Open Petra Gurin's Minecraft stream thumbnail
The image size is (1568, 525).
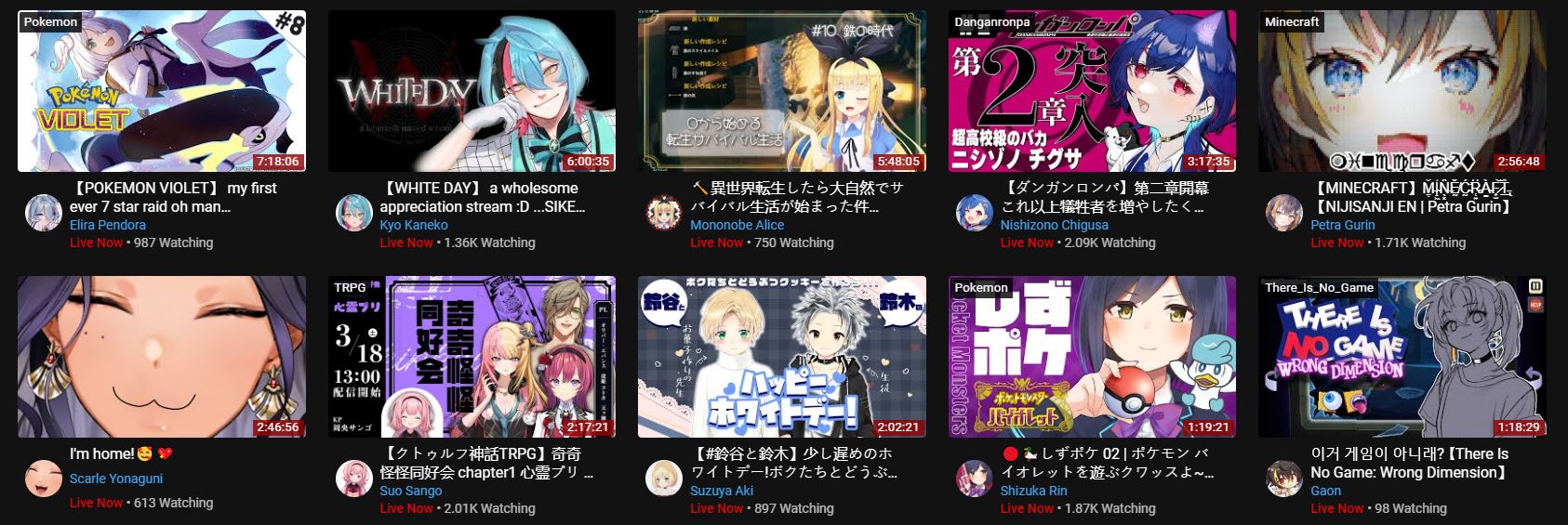point(1402,91)
